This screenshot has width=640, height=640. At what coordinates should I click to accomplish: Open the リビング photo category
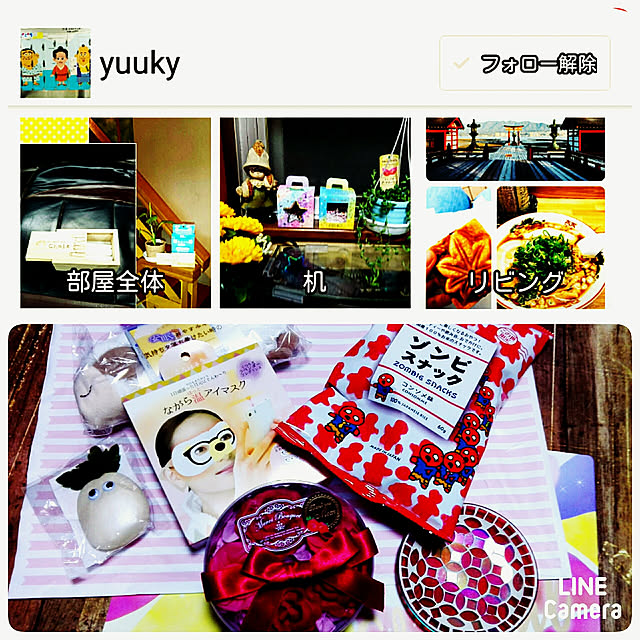coord(515,213)
